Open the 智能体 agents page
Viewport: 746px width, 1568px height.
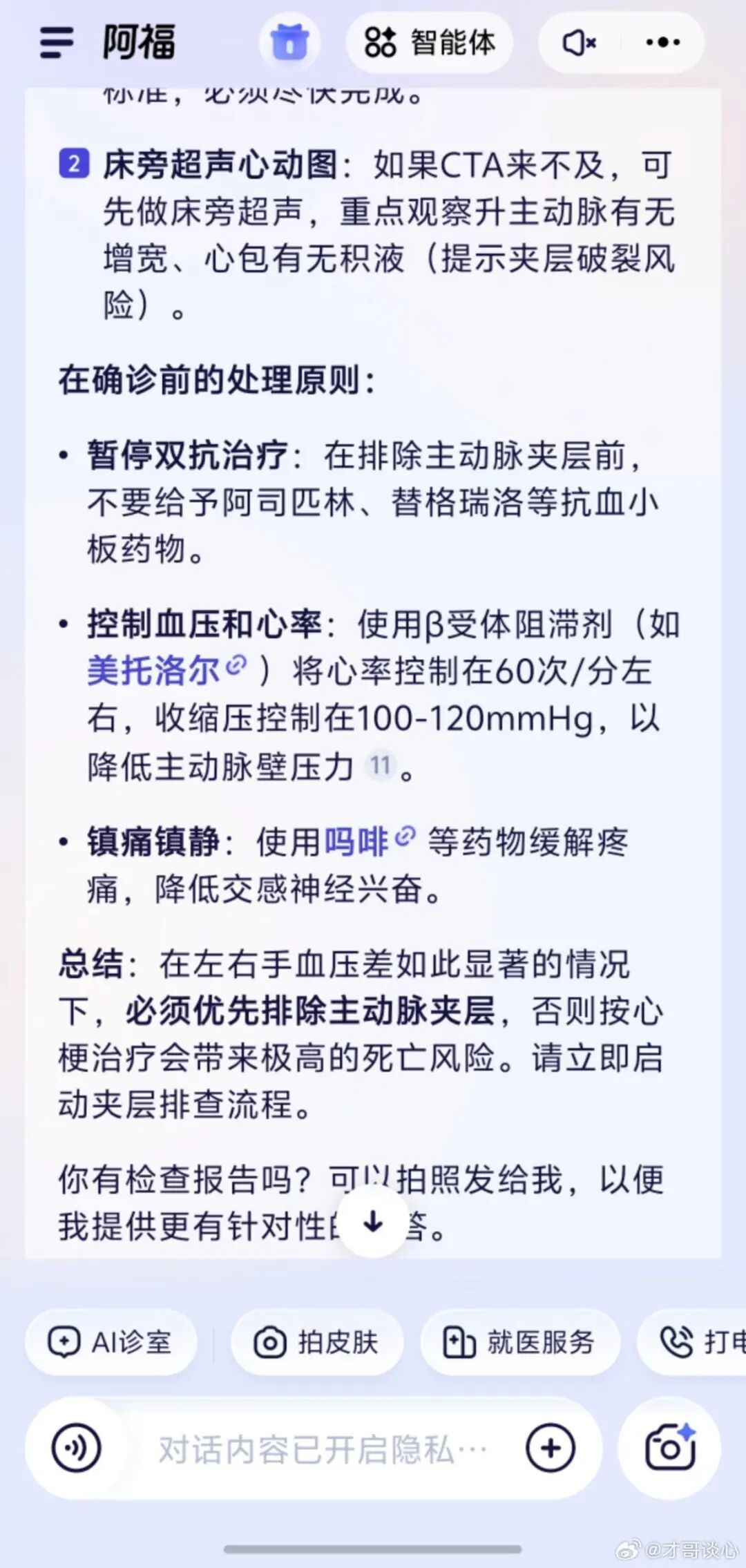429,43
